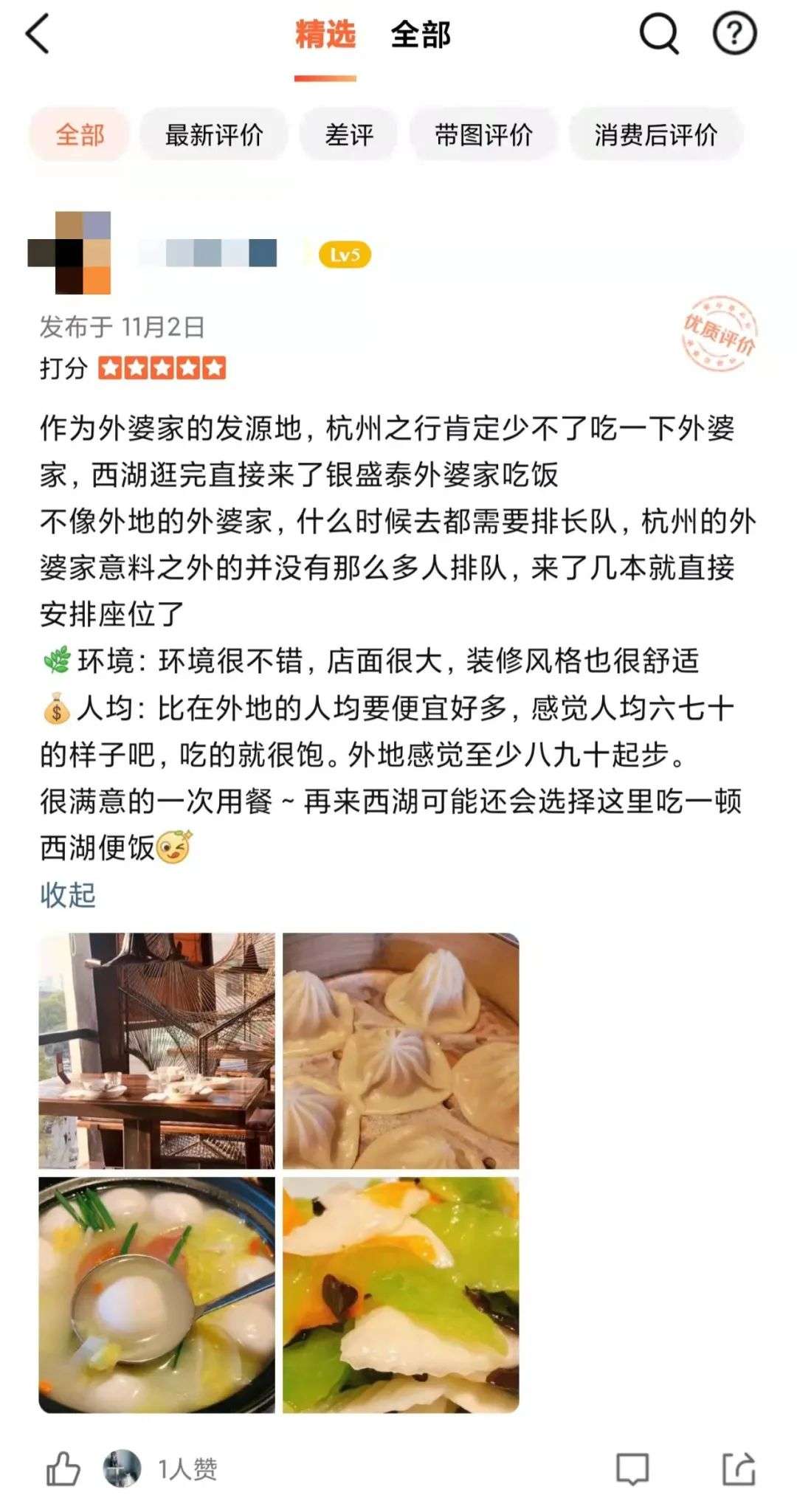Open the search icon
Viewport: 797px width, 1512px height.
click(658, 34)
